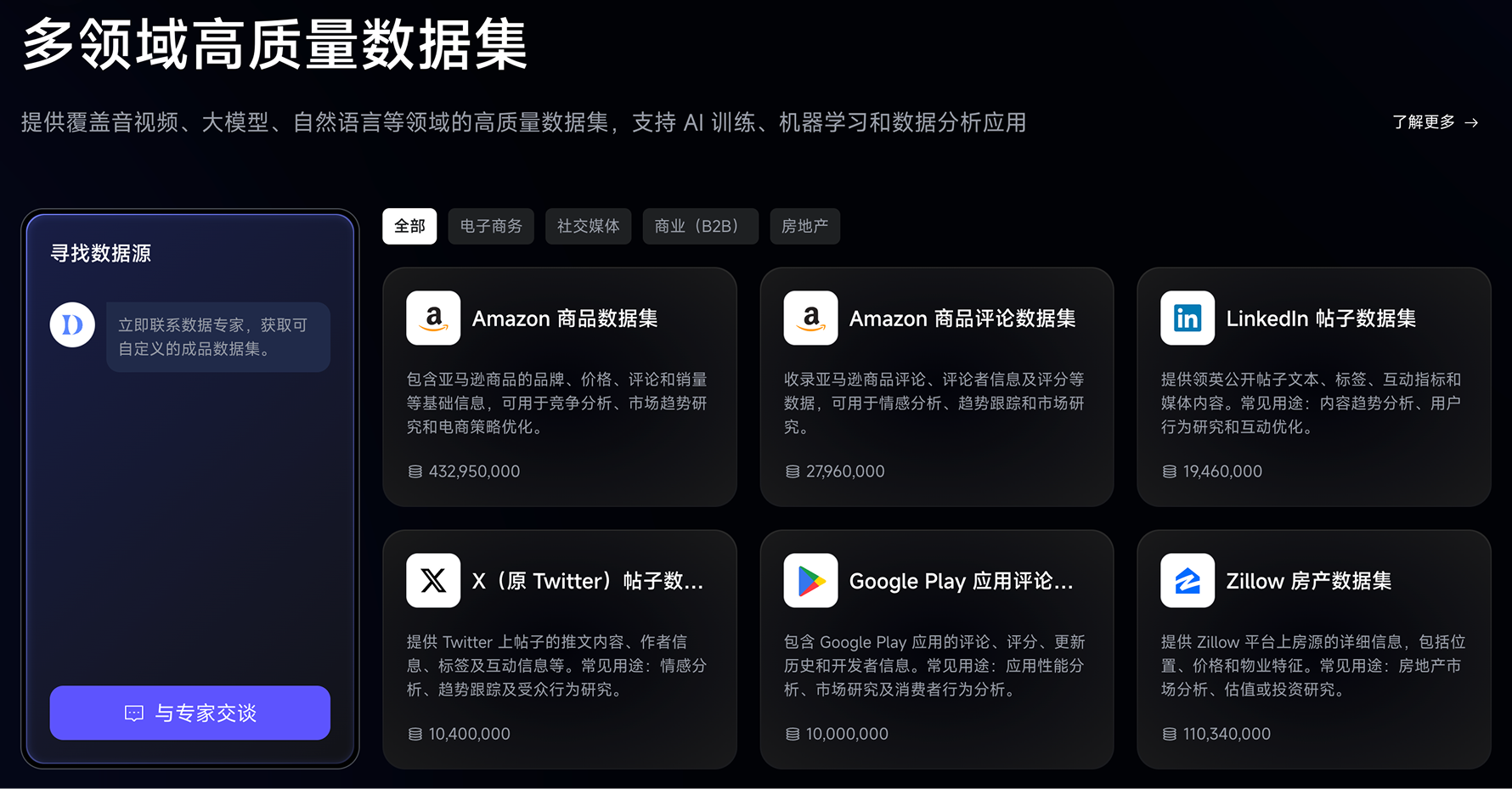Viewport: 1512px width, 789px height.
Task: Tap the 与专家交谈 button
Action: tap(190, 713)
